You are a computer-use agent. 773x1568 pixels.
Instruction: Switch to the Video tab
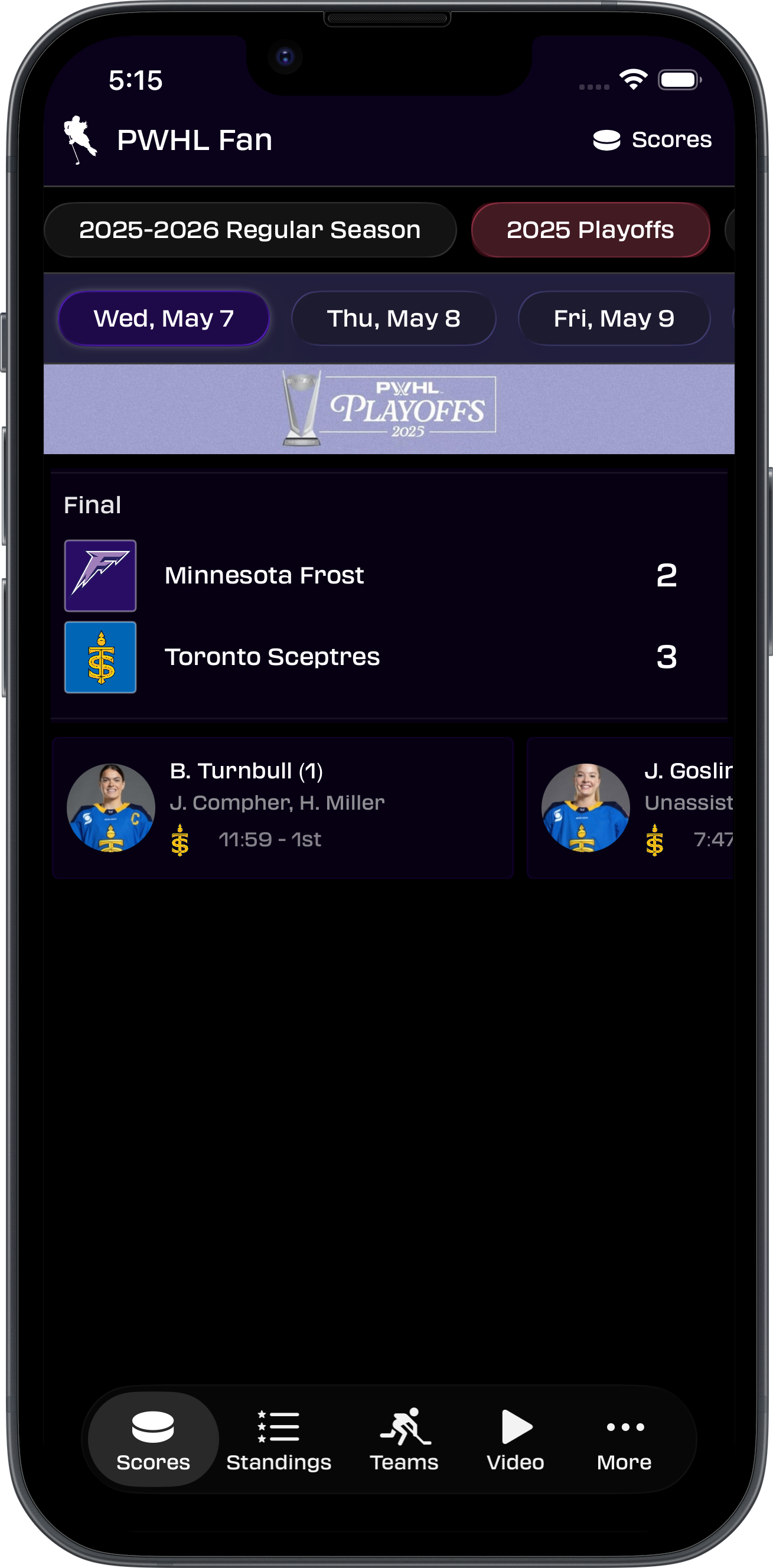click(516, 1440)
